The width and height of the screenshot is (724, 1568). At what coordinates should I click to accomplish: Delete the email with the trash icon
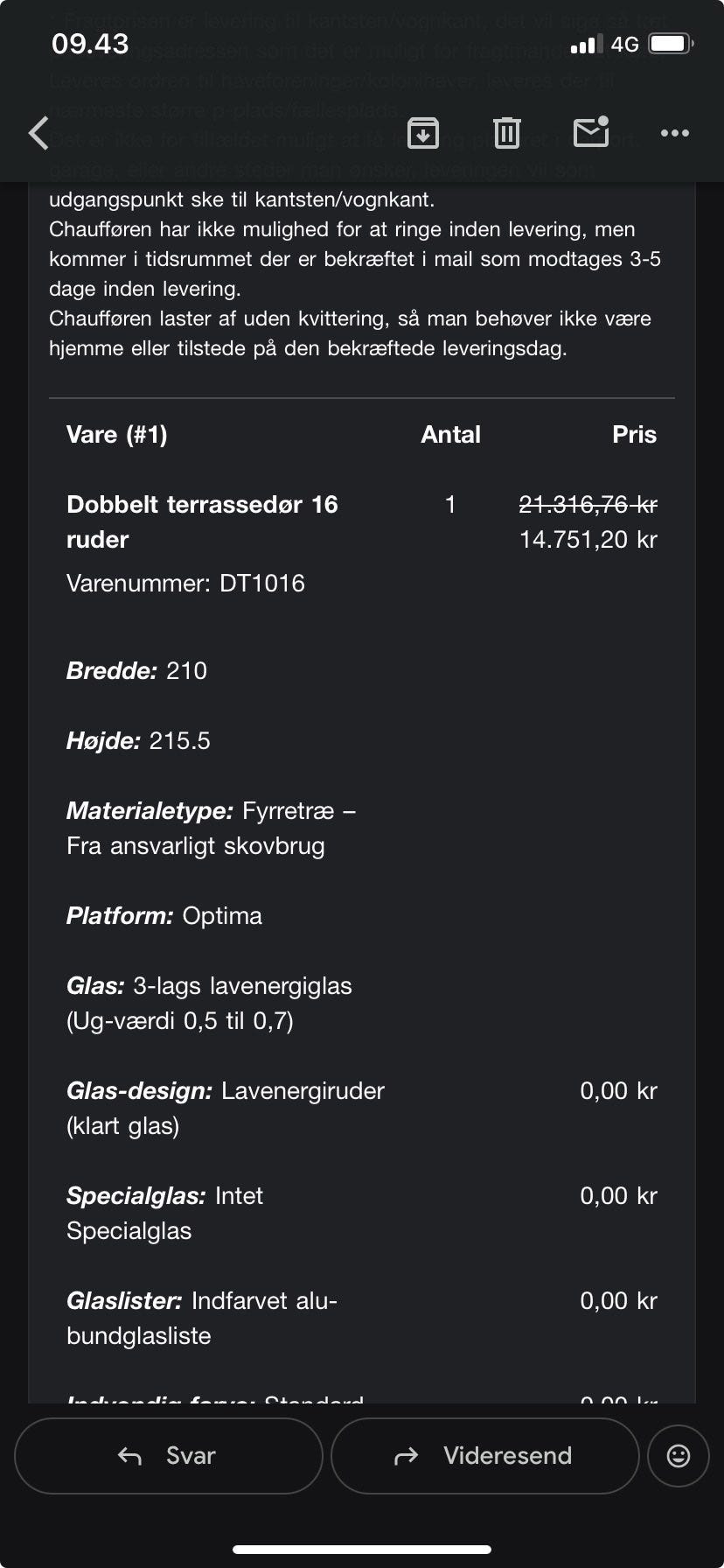[506, 133]
